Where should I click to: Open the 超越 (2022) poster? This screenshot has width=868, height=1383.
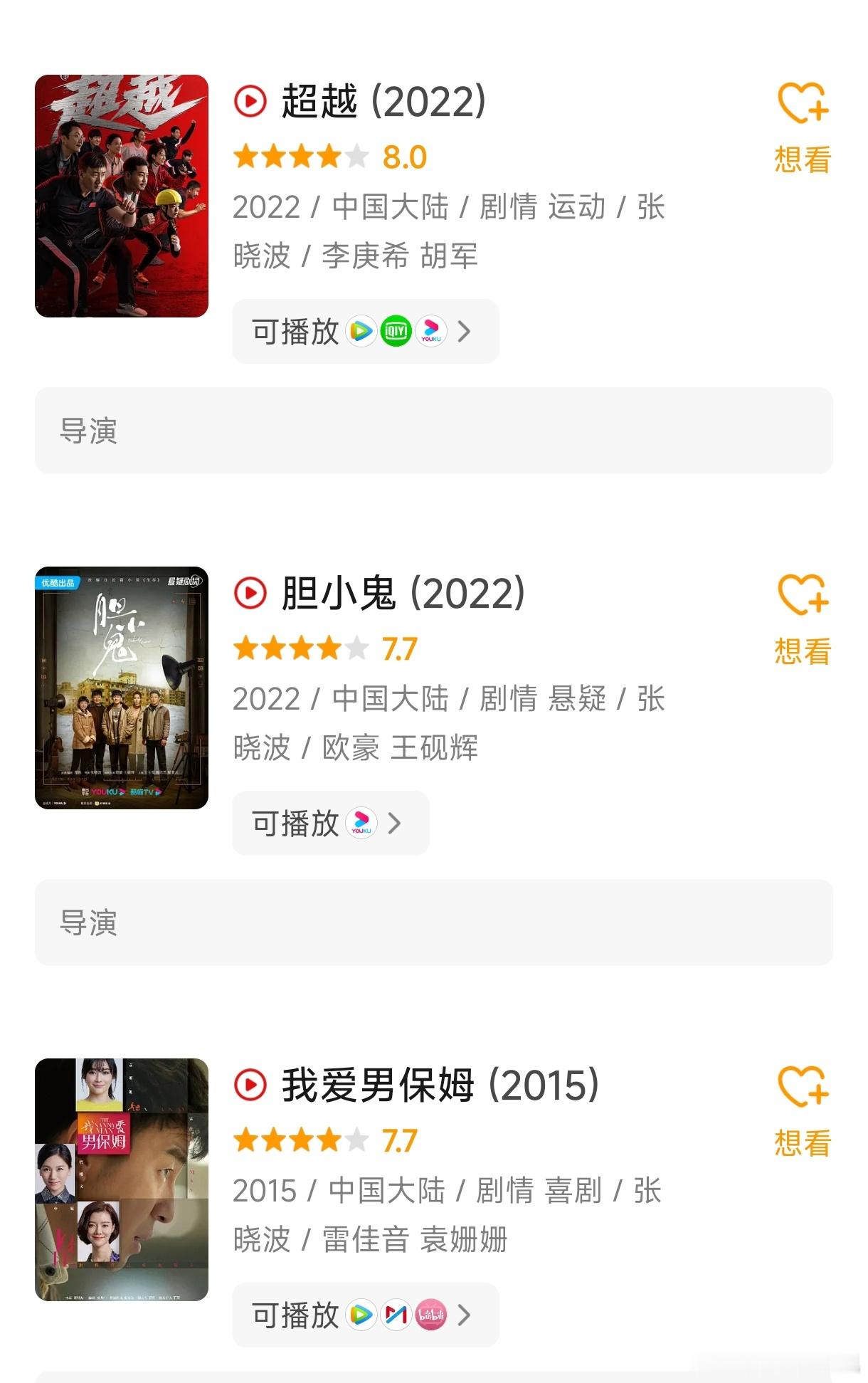pos(122,196)
